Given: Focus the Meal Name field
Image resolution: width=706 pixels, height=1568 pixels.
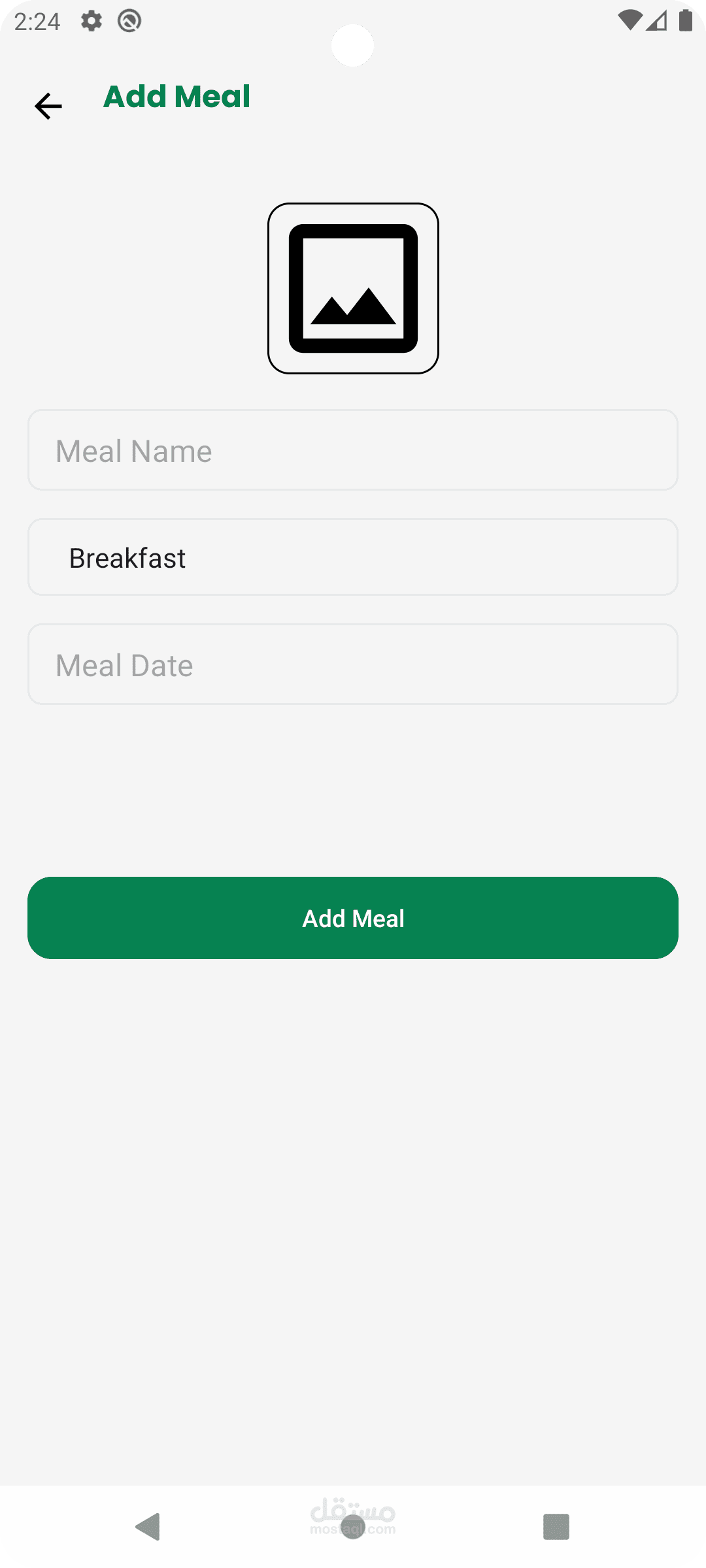Looking at the screenshot, I should (353, 450).
